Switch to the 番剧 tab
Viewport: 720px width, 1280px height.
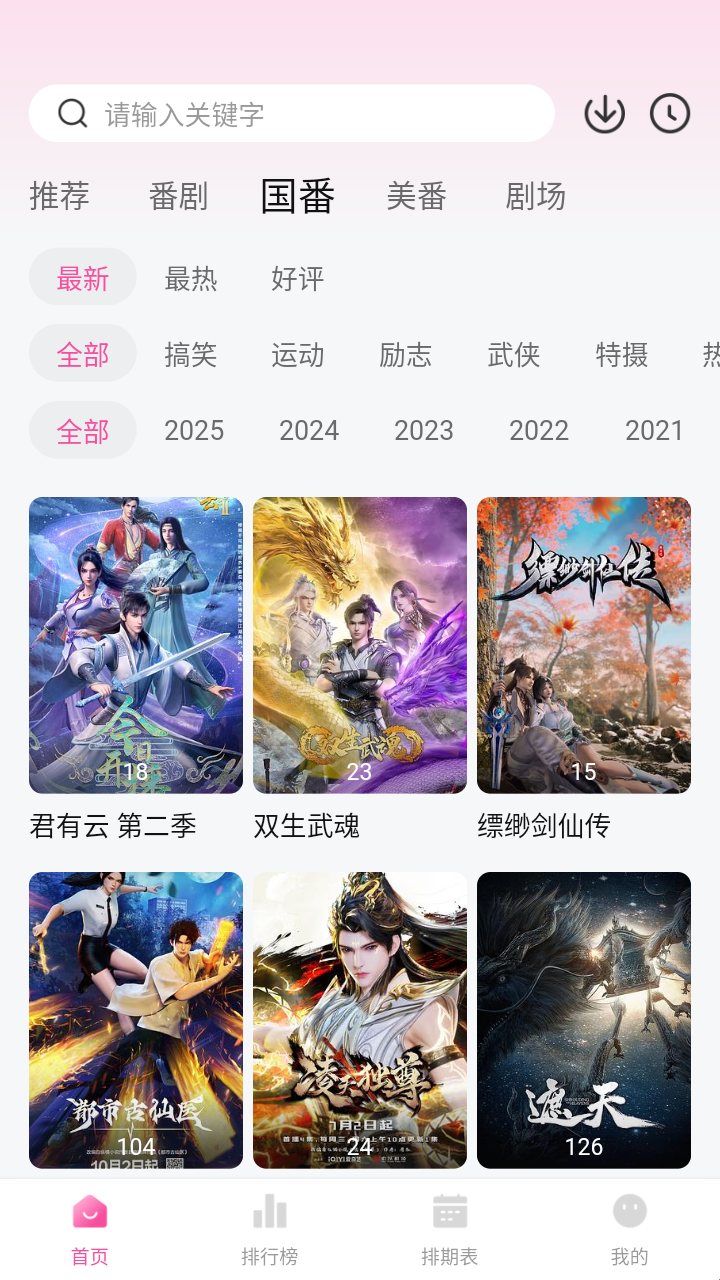tap(178, 196)
